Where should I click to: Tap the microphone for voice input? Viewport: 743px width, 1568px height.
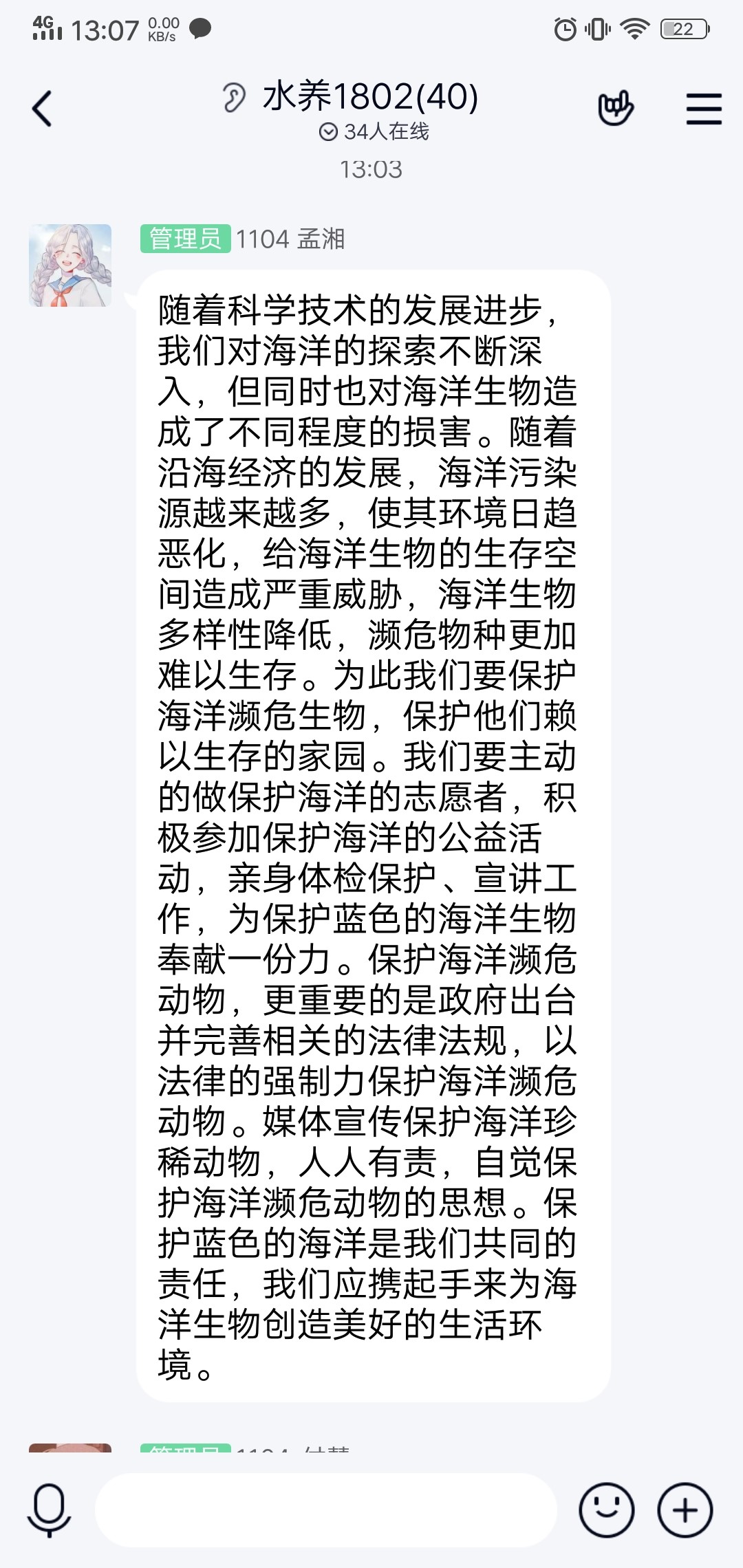pos(49,1510)
